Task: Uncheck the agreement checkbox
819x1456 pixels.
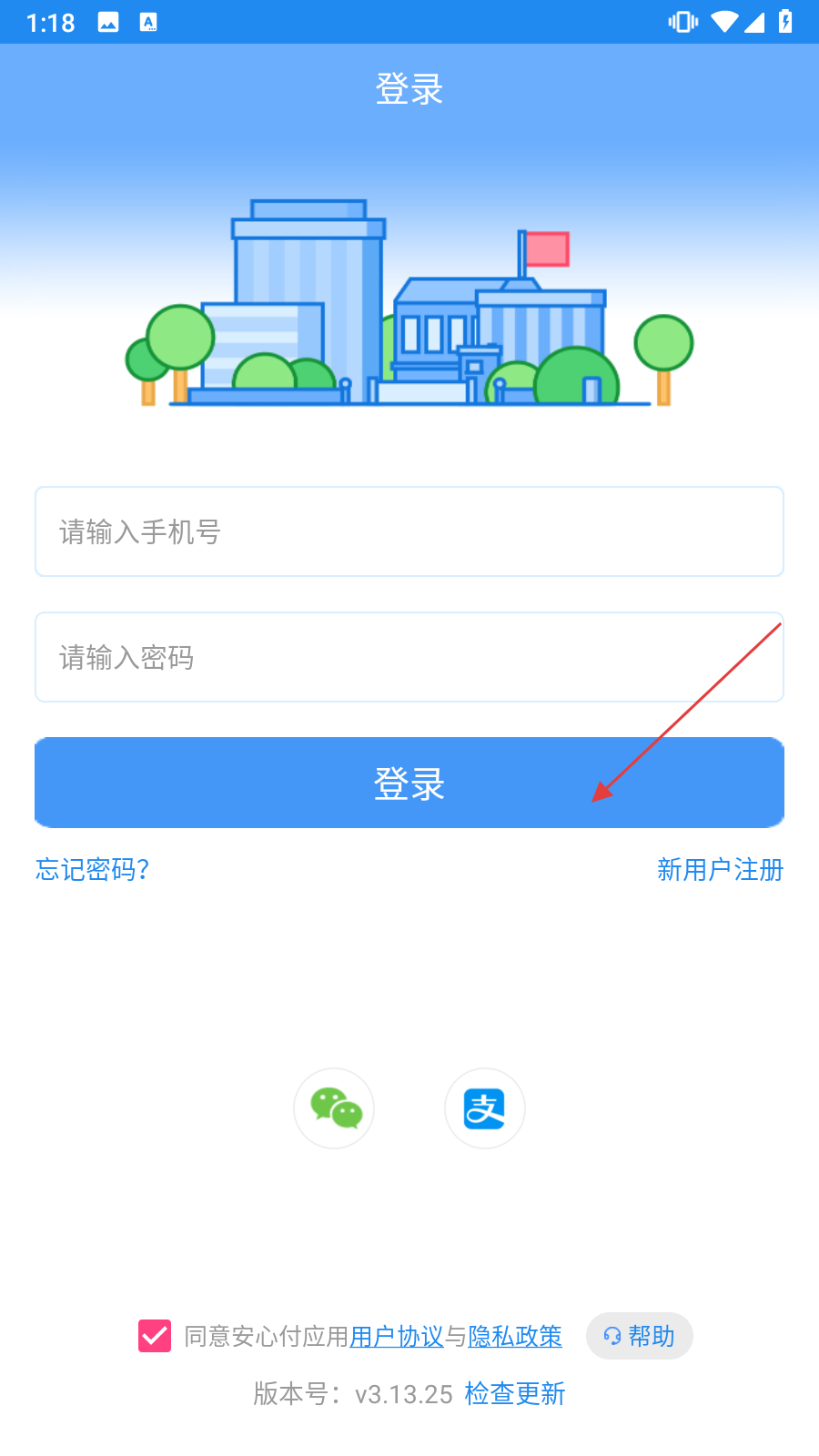Action: pyautogui.click(x=155, y=1336)
